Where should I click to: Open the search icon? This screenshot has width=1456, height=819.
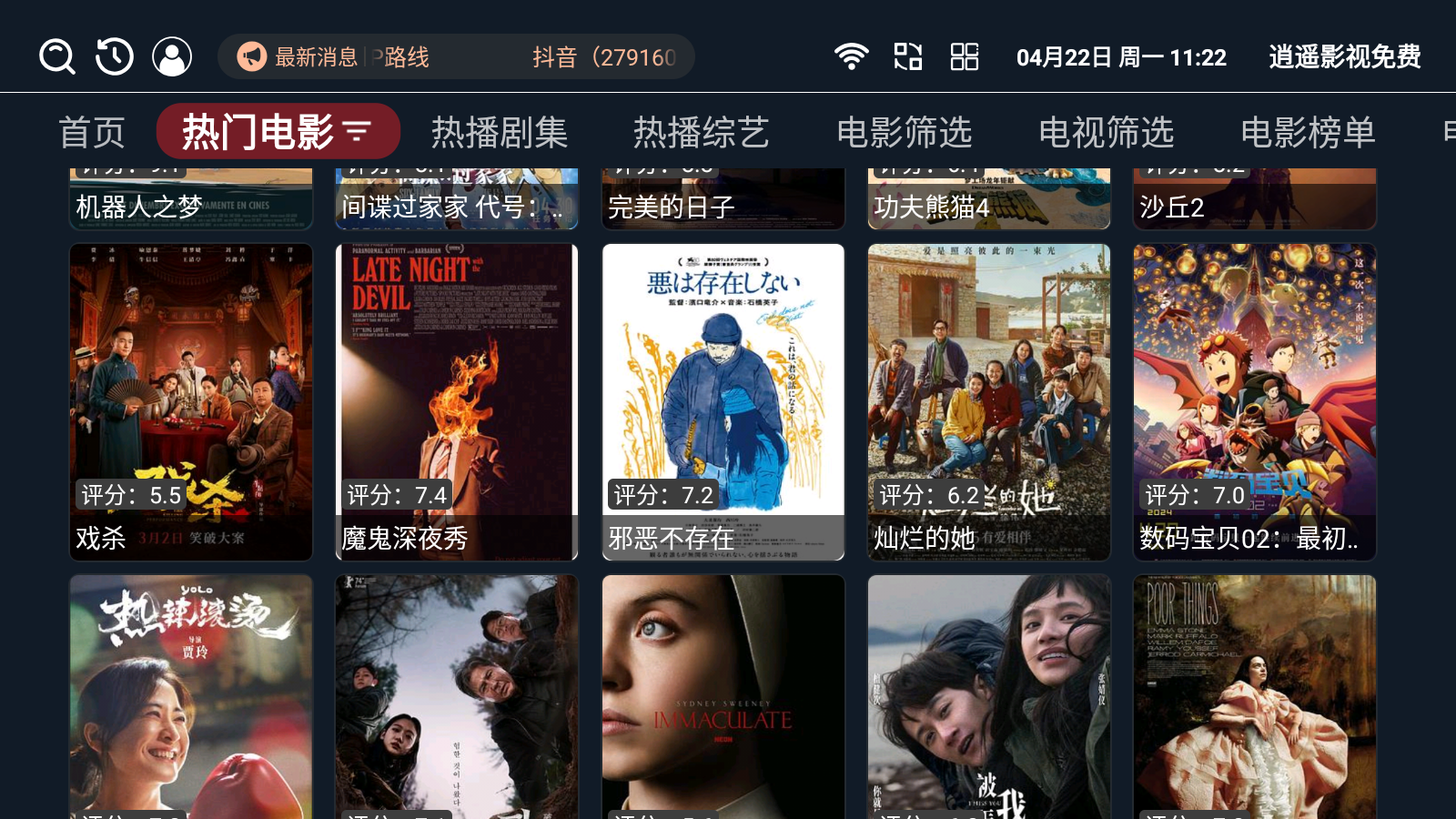click(x=56, y=56)
